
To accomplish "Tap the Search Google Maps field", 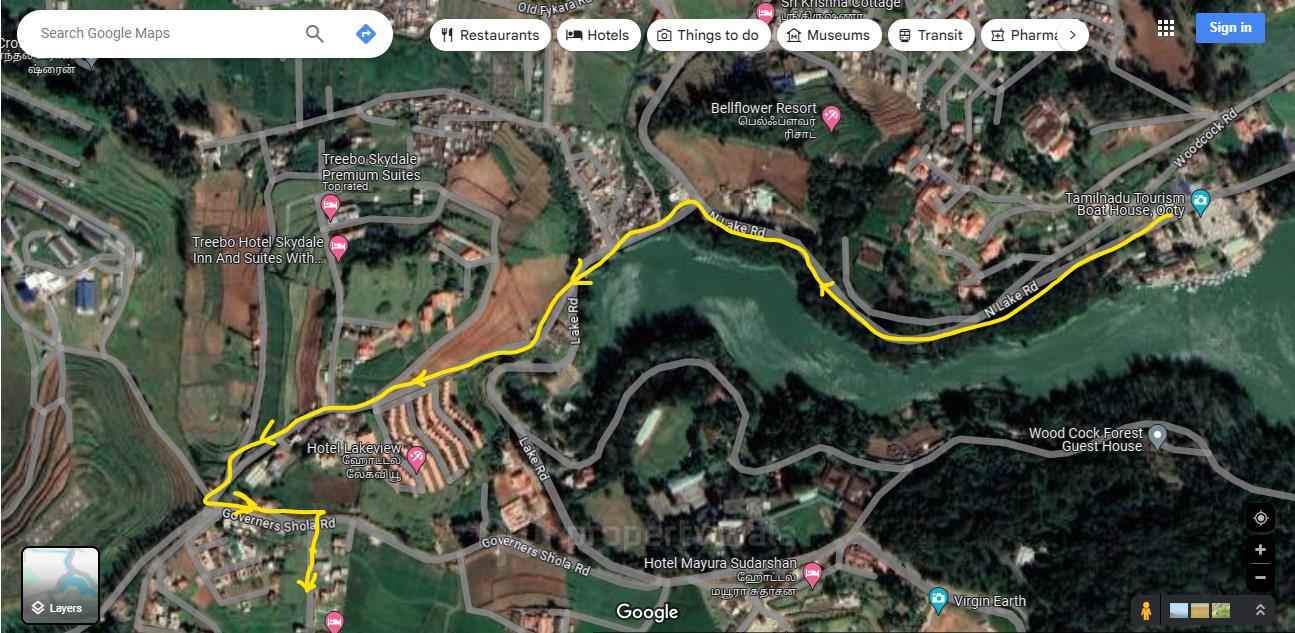I will [x=160, y=34].
